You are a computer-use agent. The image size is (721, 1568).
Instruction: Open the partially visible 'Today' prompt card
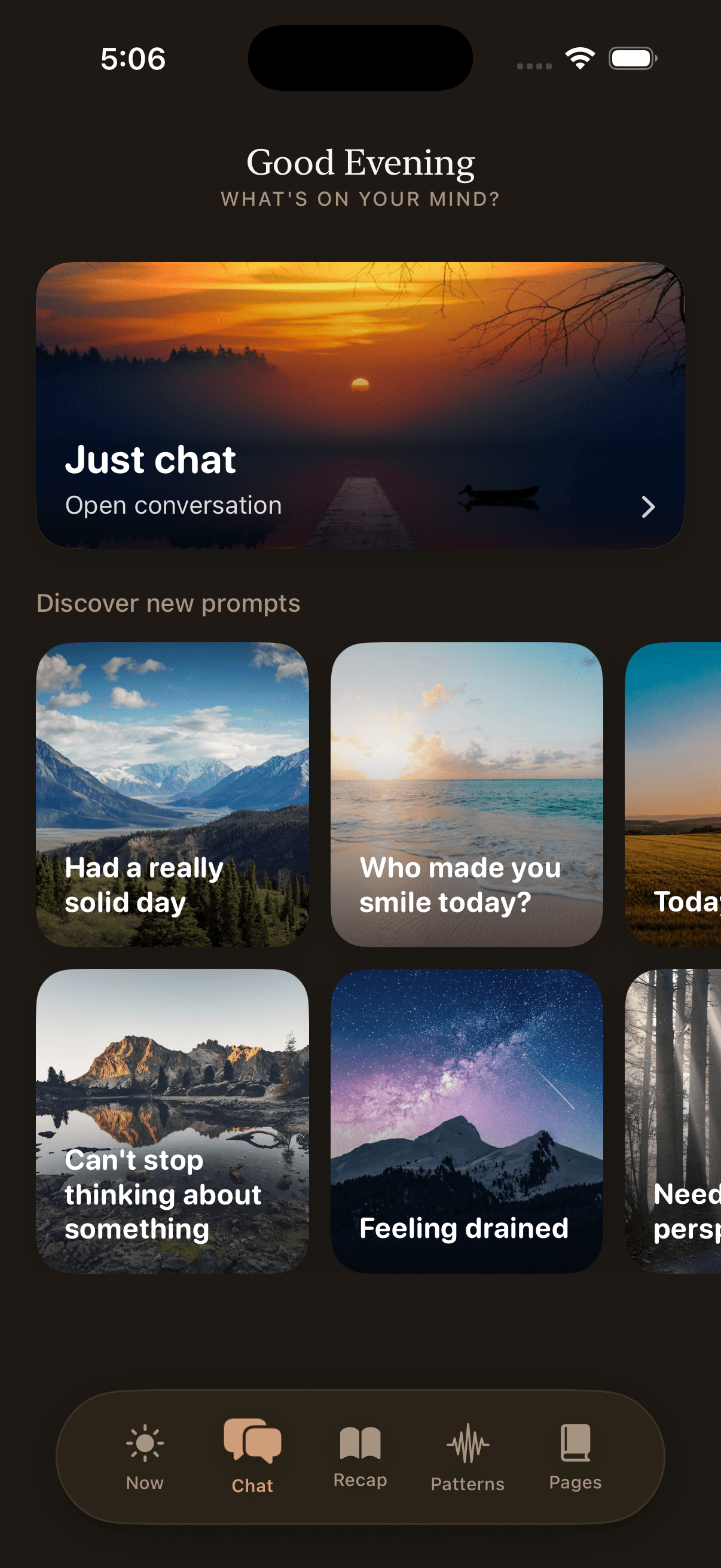(x=674, y=794)
